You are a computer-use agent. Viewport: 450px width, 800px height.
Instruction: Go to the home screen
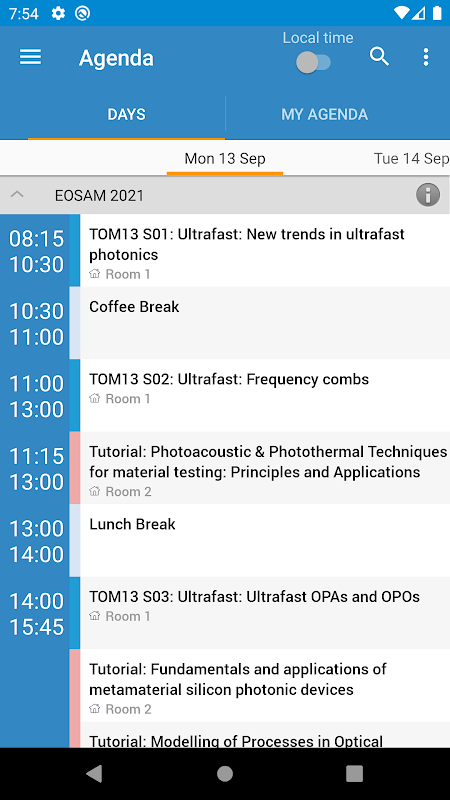(225, 773)
